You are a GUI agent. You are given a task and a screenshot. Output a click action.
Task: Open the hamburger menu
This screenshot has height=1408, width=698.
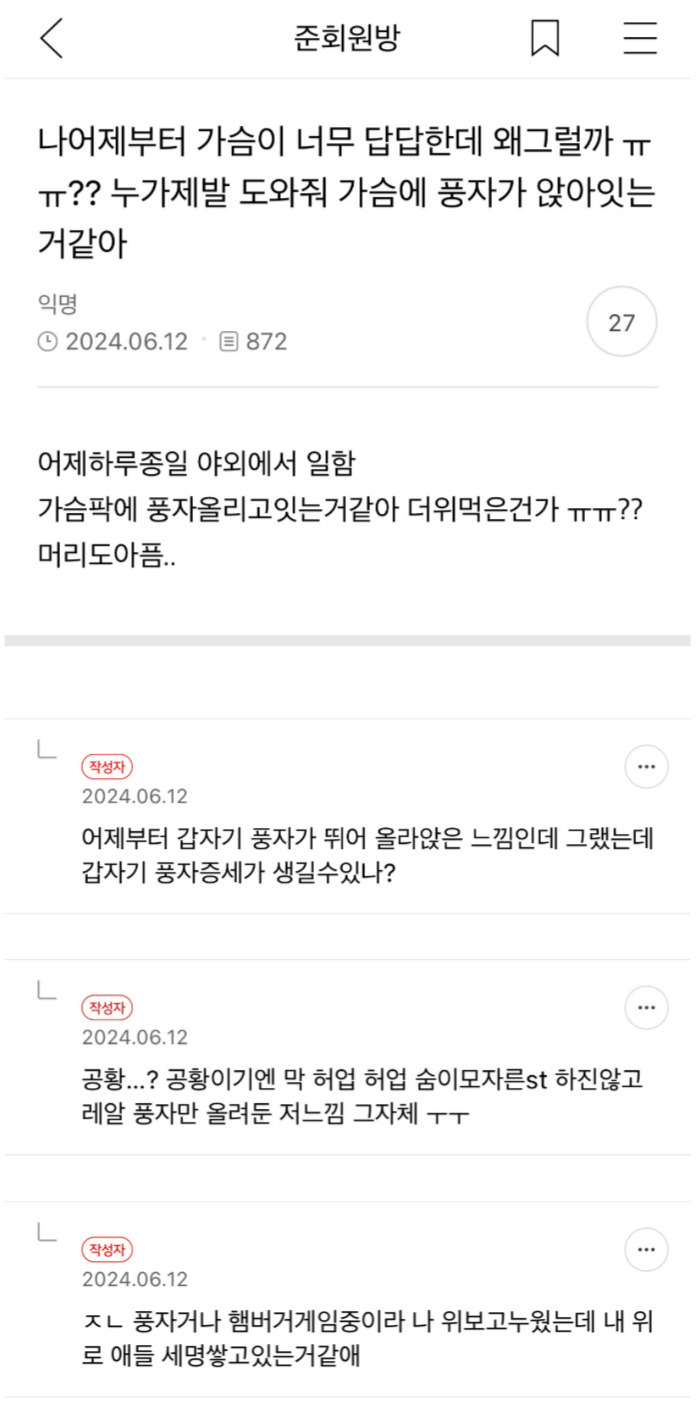pos(640,38)
